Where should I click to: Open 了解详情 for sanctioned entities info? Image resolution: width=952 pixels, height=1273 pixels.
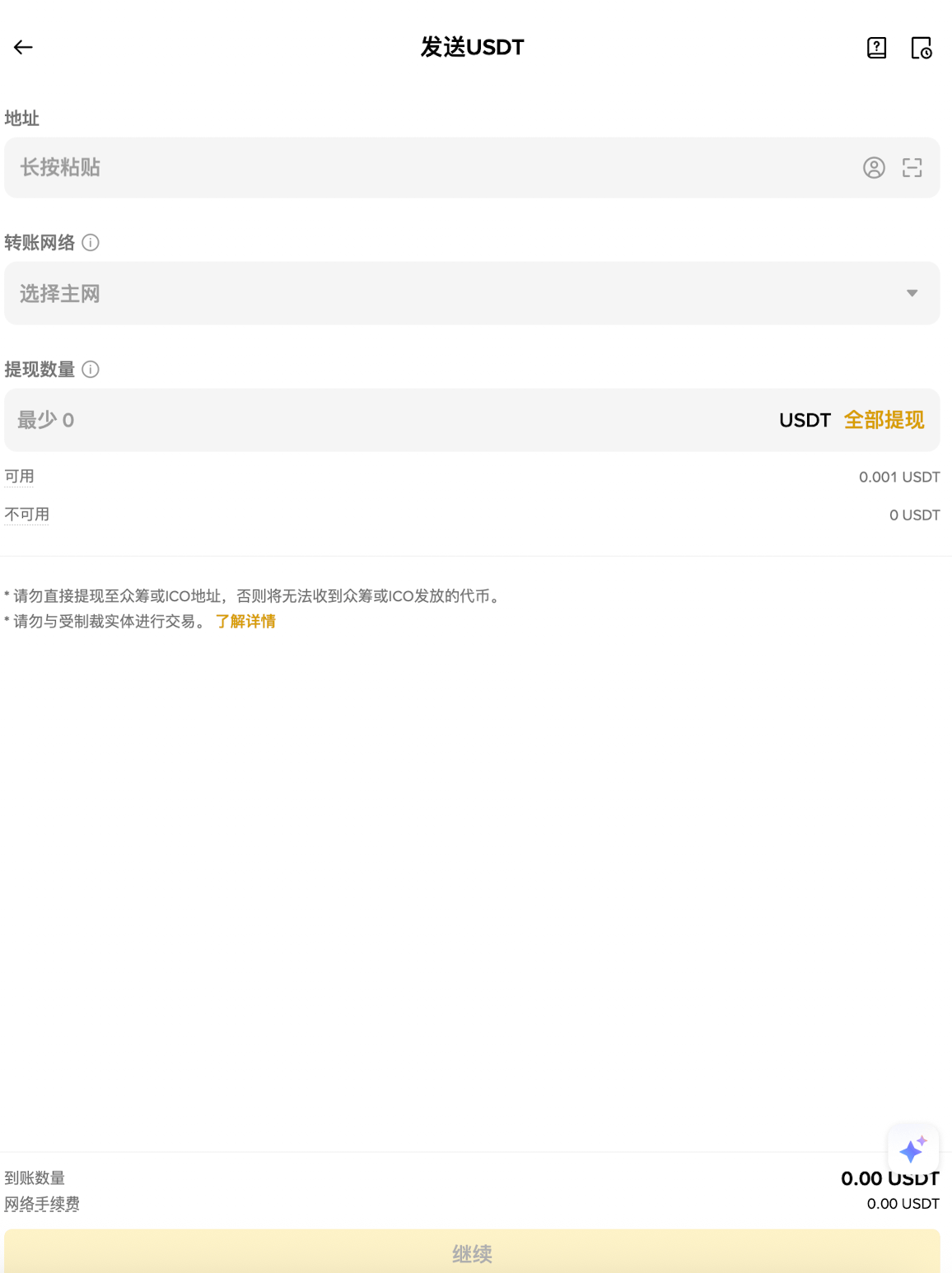tap(245, 621)
